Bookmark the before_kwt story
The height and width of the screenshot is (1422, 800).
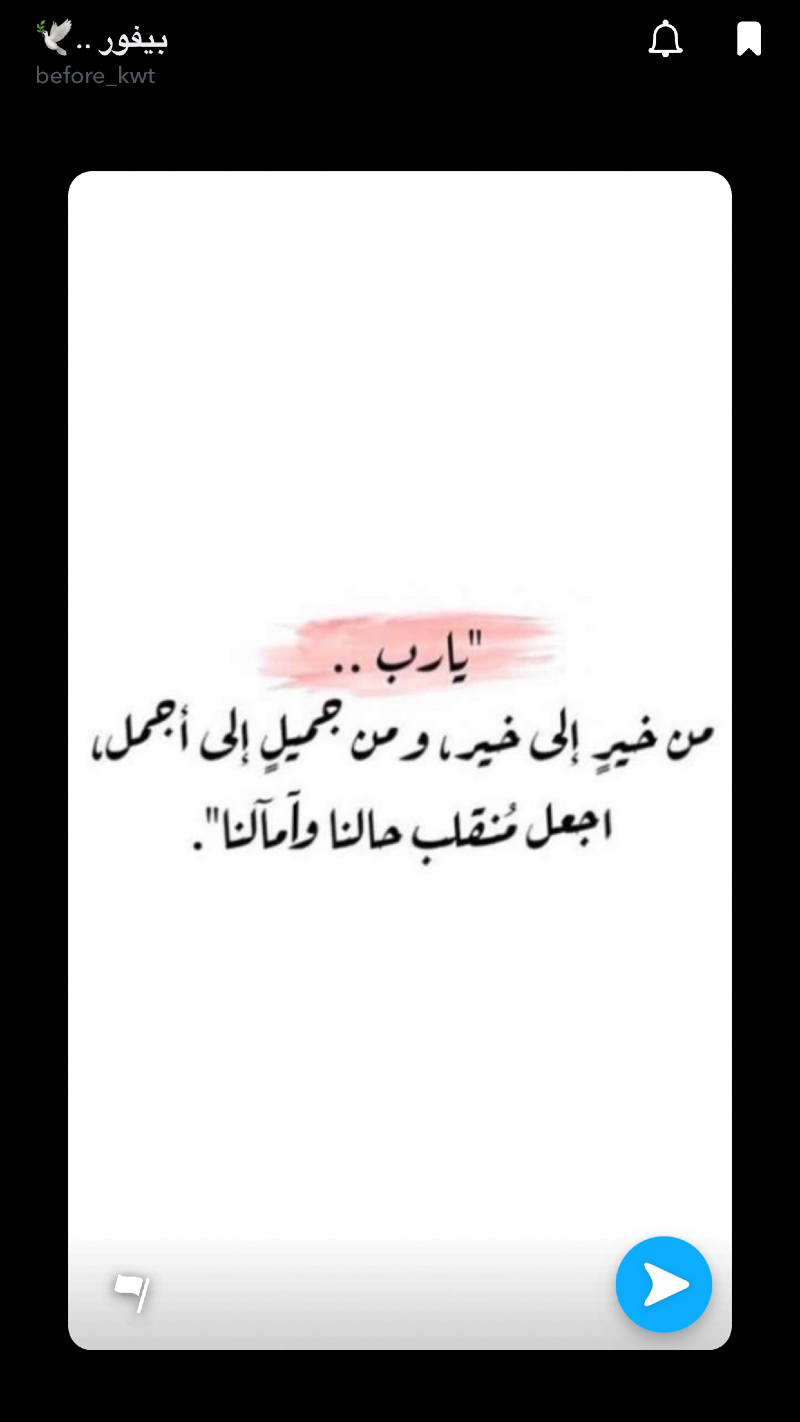(748, 40)
